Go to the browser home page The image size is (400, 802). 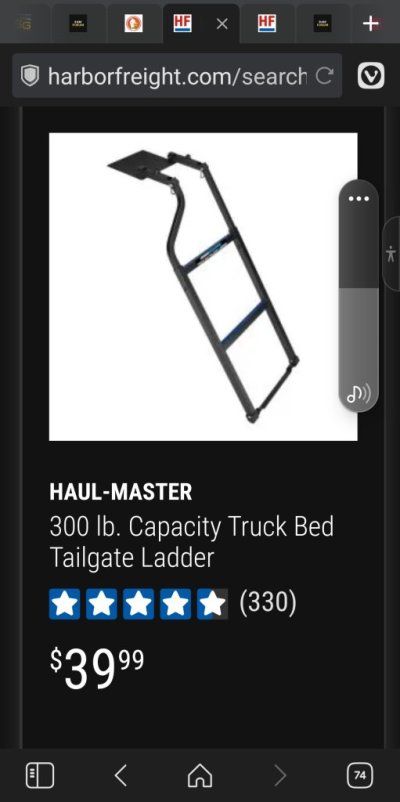[x=200, y=776]
